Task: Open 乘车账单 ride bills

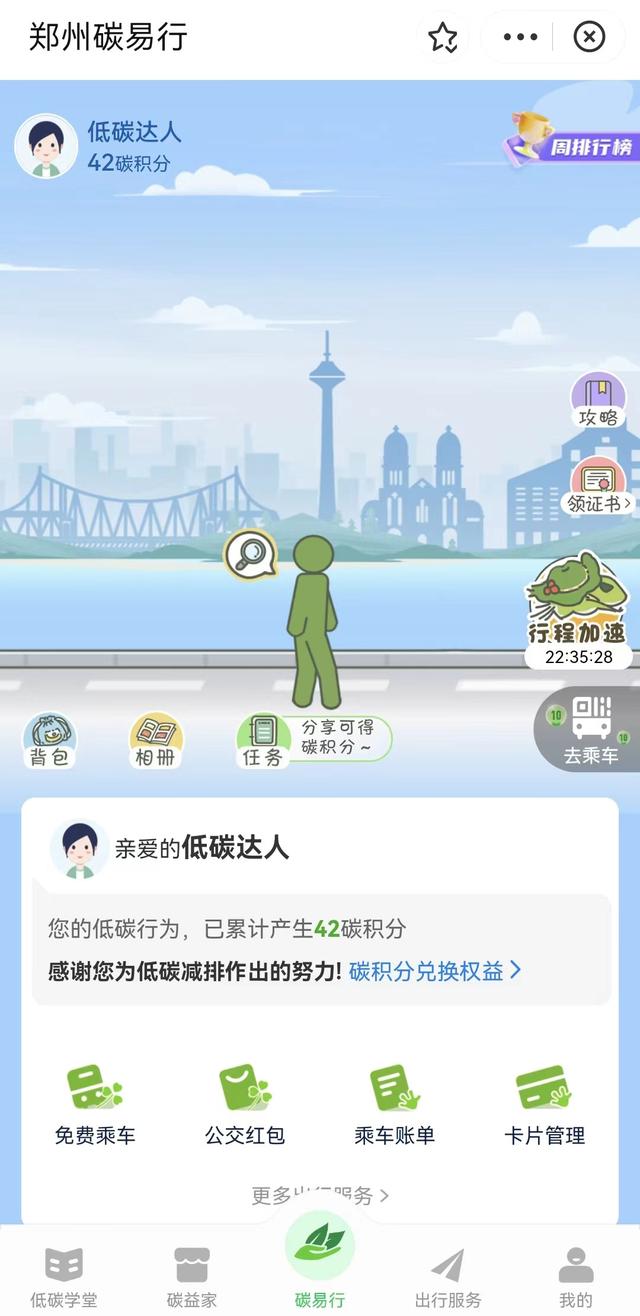Action: (395, 1105)
